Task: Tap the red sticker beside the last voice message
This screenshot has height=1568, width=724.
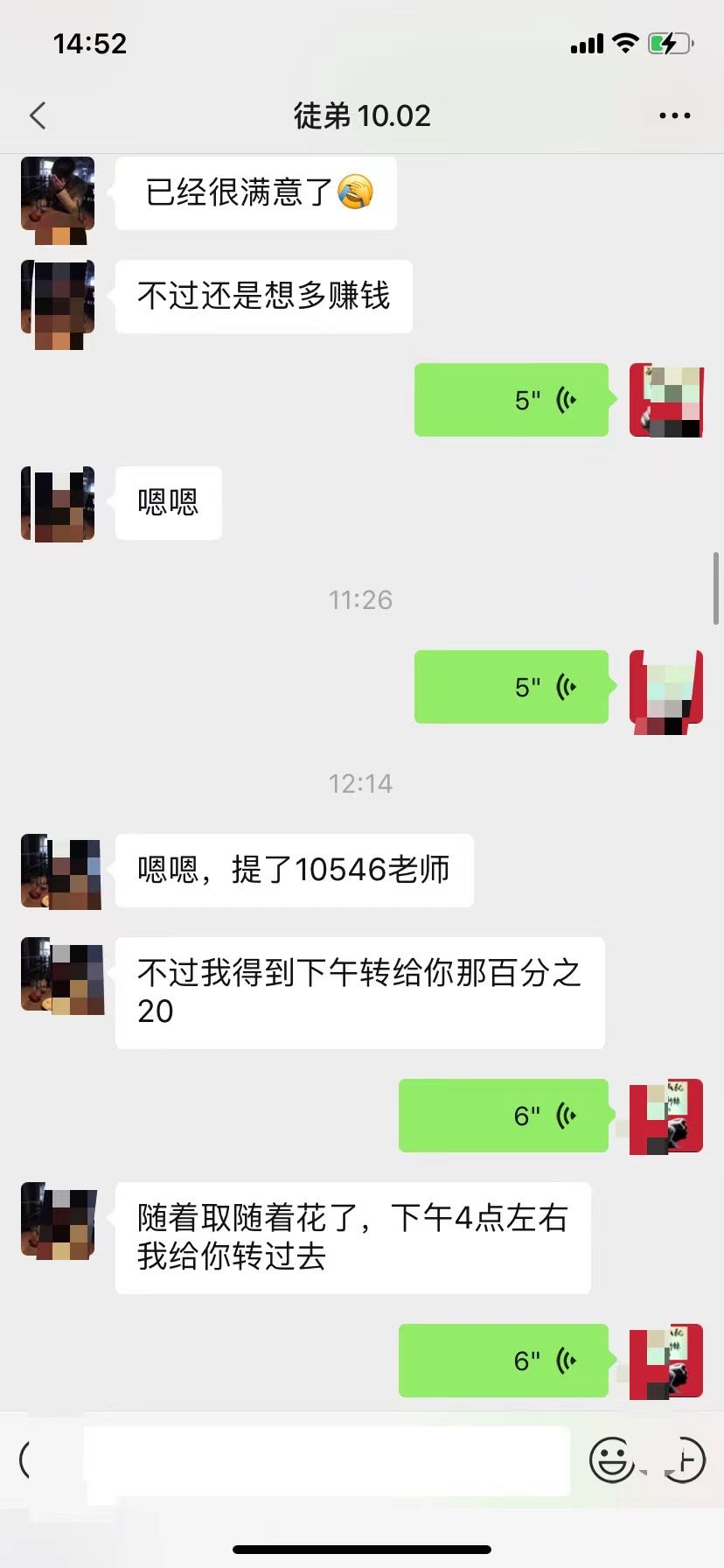Action: point(665,1363)
